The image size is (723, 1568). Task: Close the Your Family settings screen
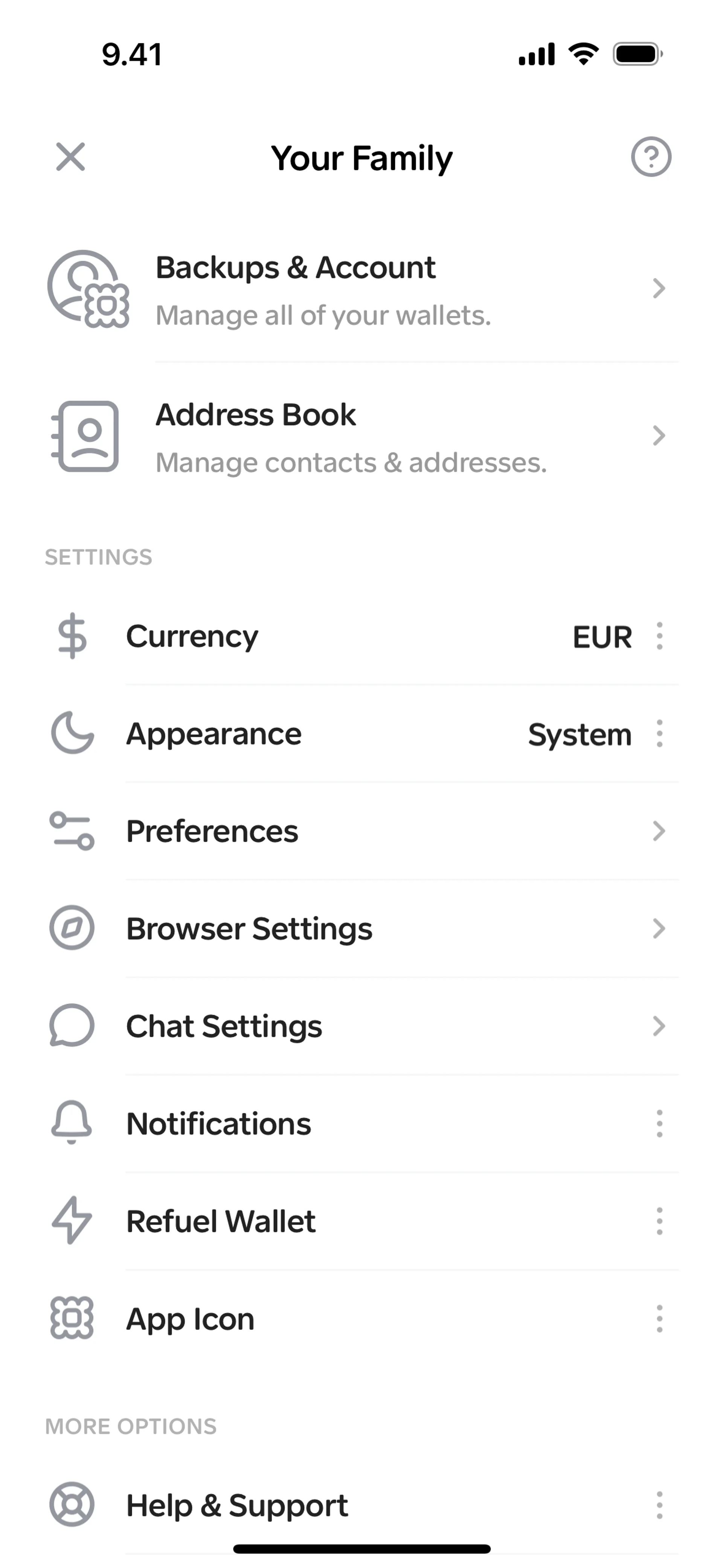70,157
